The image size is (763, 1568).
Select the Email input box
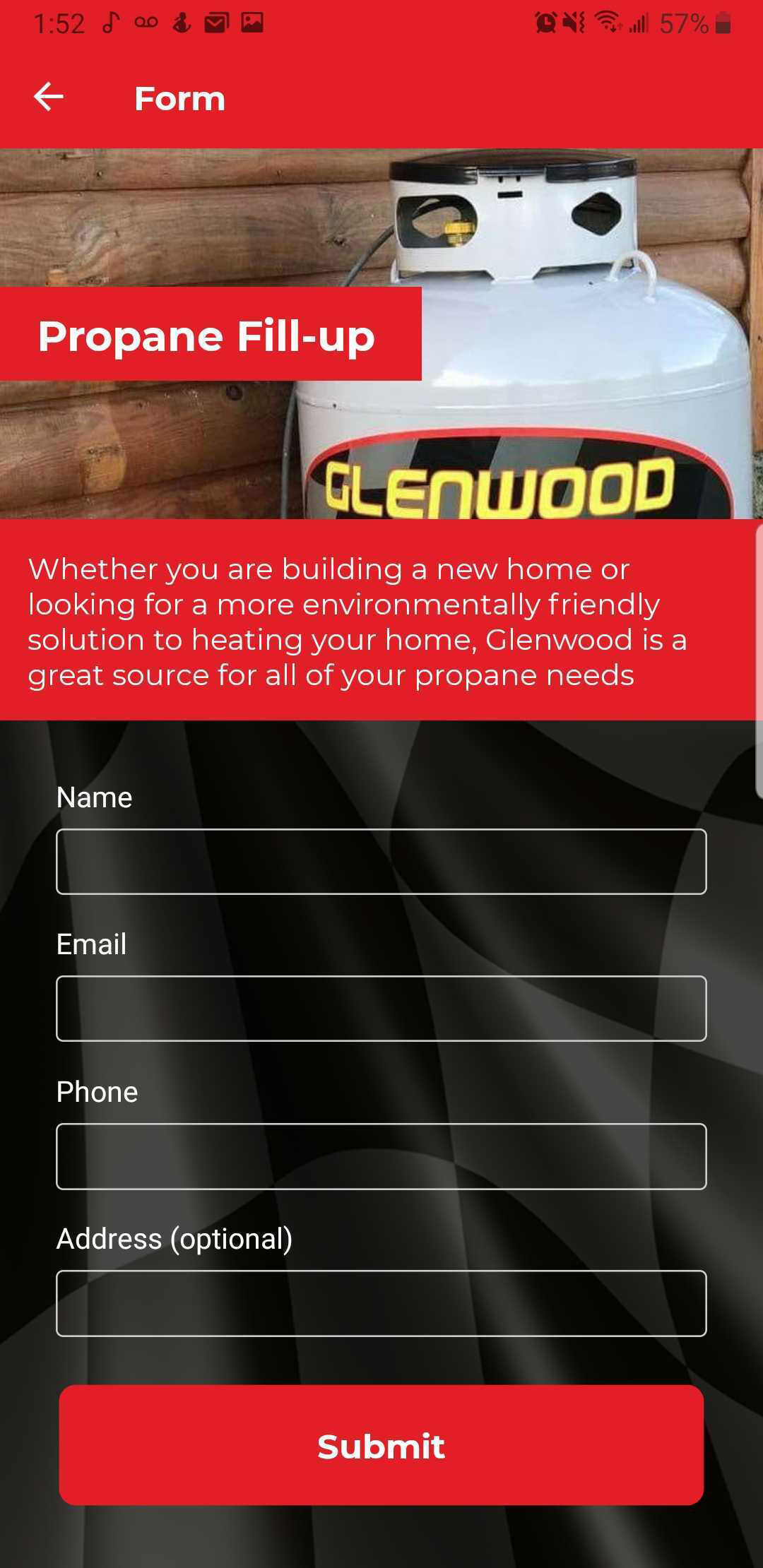pyautogui.click(x=381, y=1009)
